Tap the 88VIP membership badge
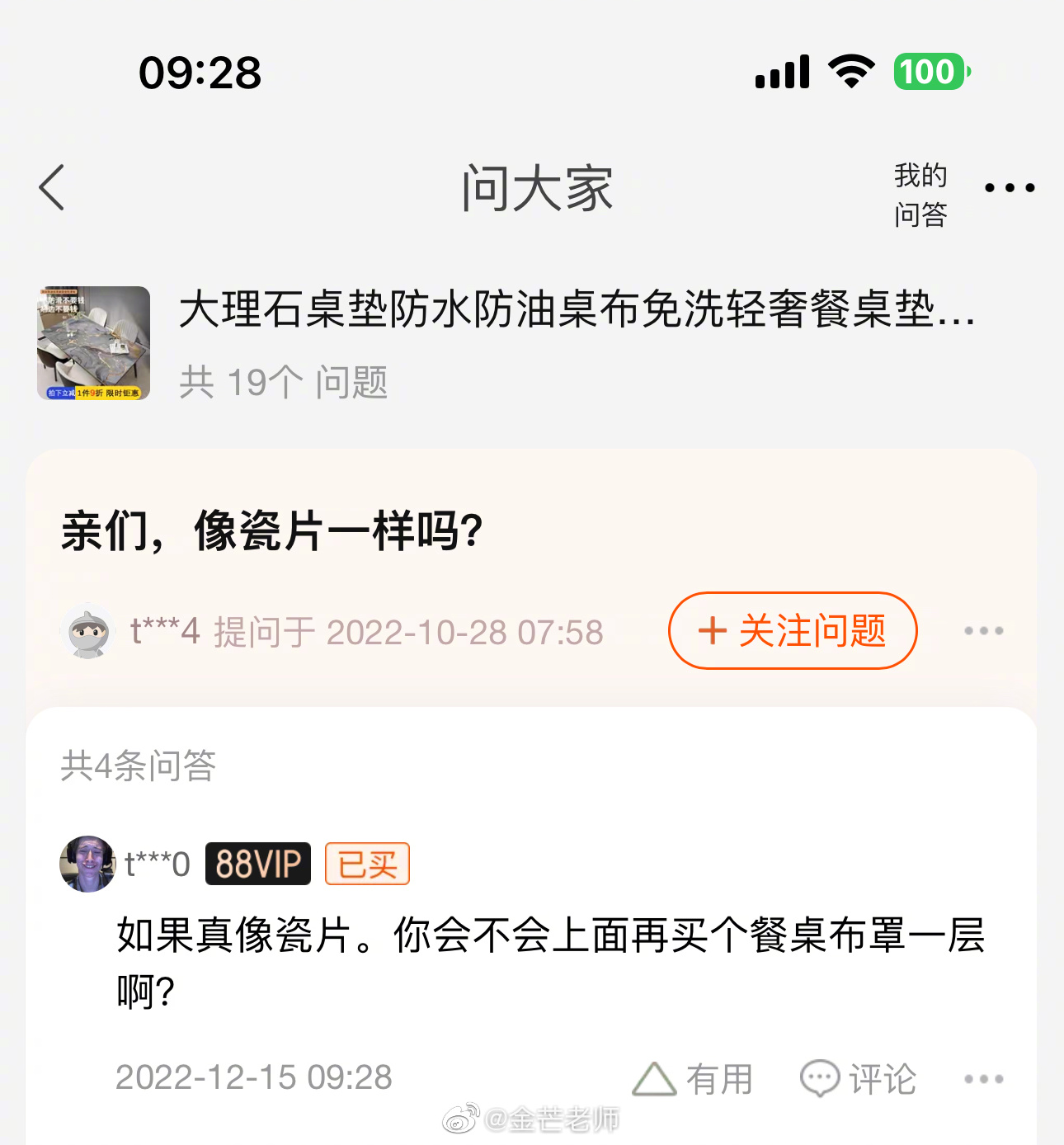The height and width of the screenshot is (1145, 1064). coord(257,863)
